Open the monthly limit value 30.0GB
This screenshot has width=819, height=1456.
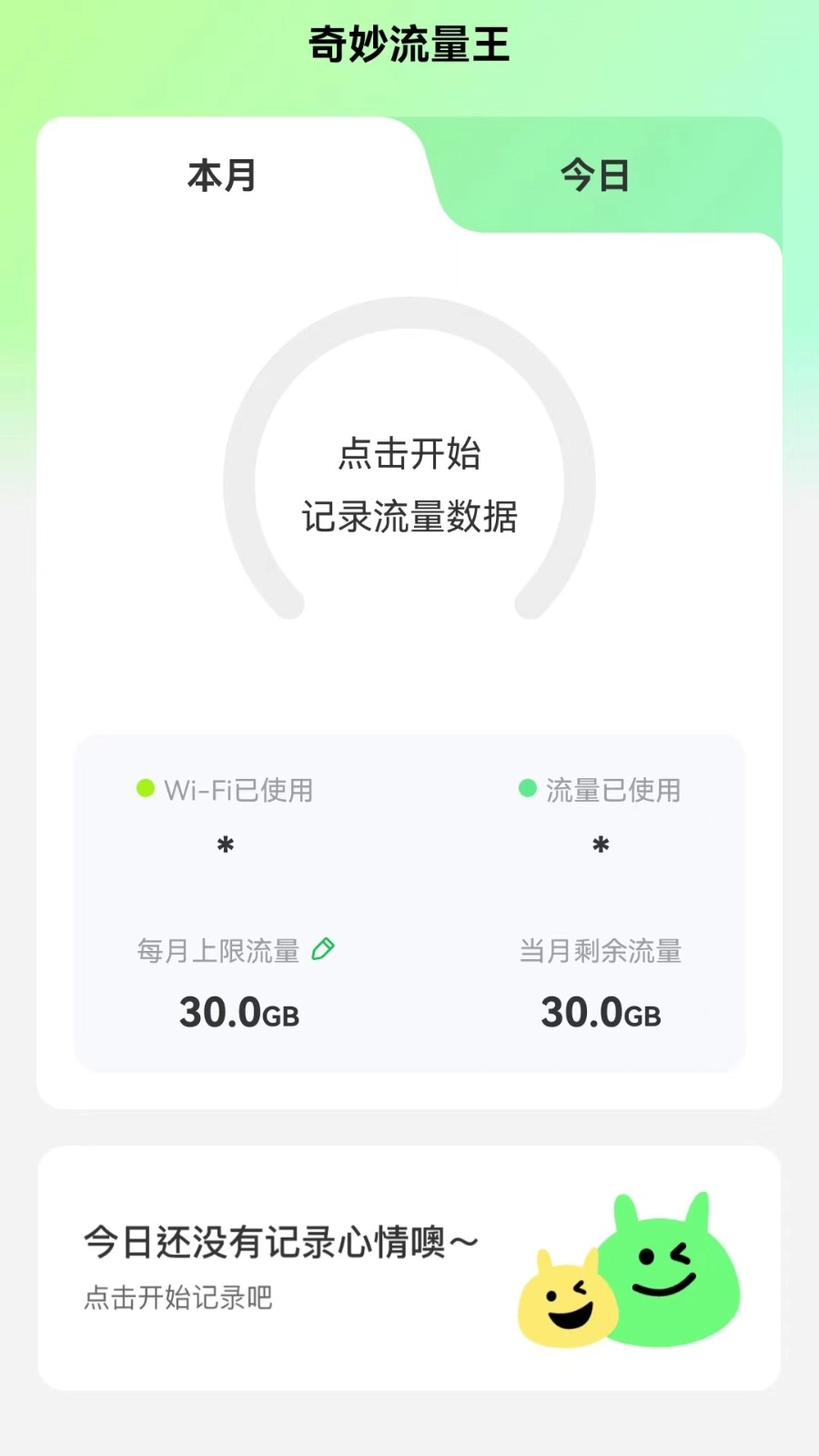pos(238,1012)
